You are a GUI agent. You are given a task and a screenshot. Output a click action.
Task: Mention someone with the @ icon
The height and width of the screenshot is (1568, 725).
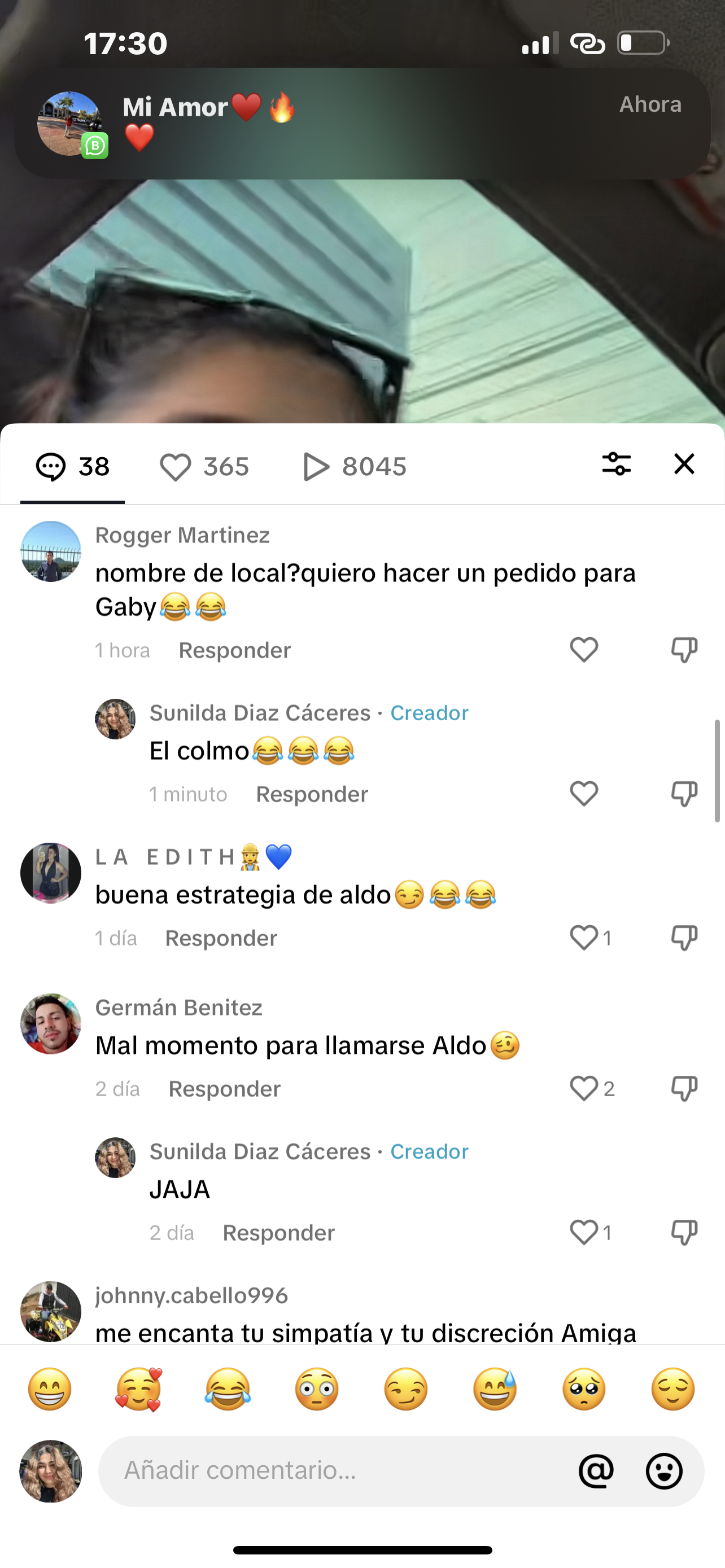point(596,1471)
